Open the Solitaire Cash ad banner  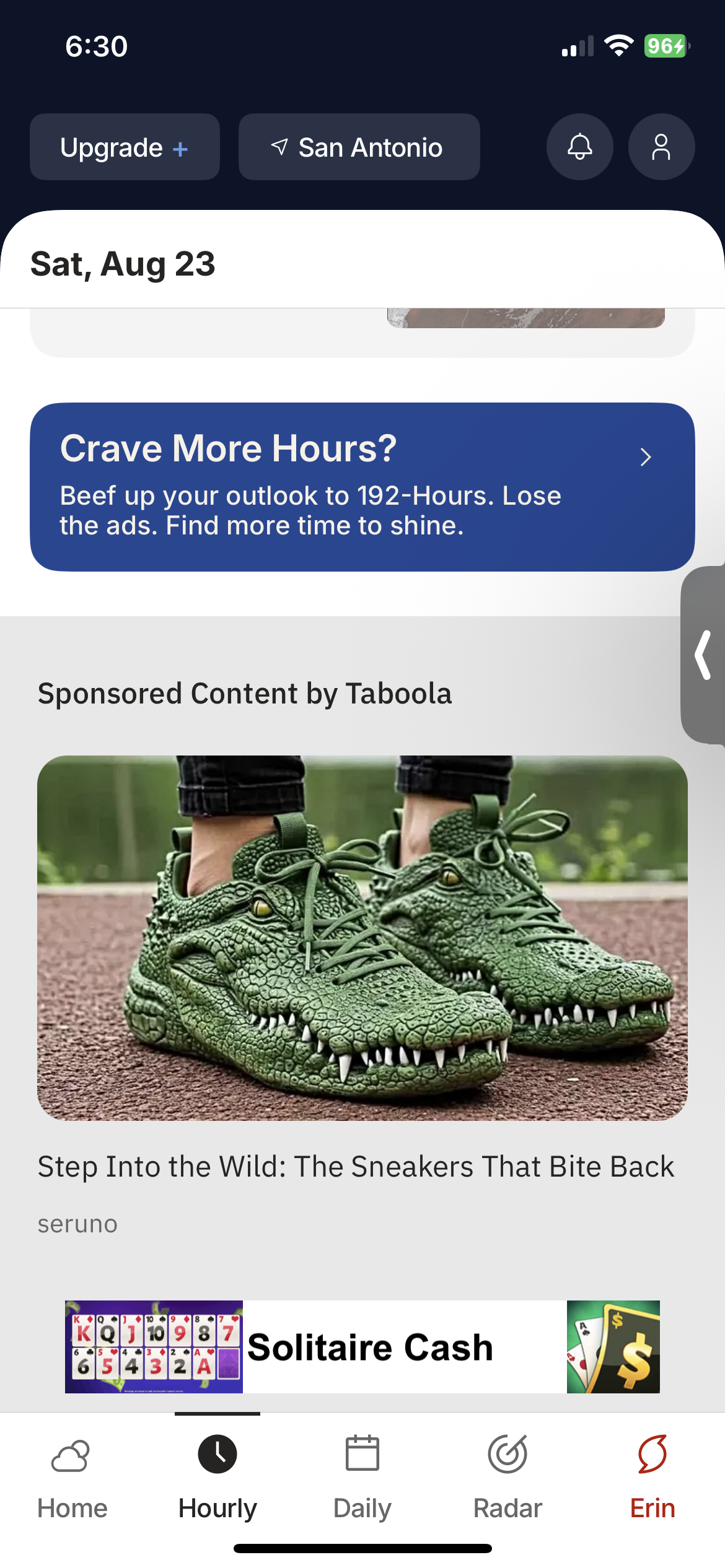[362, 1347]
